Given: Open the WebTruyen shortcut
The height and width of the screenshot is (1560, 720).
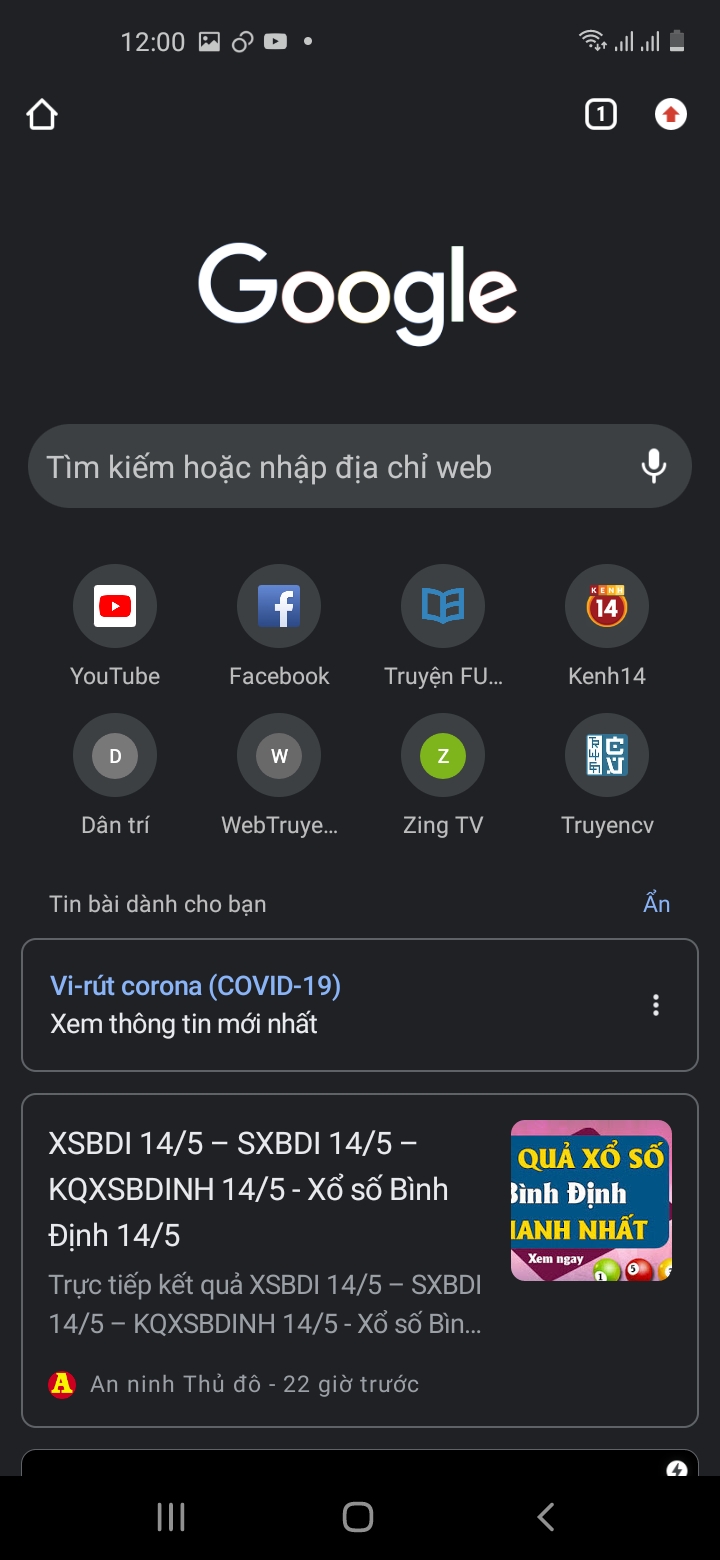Looking at the screenshot, I should (279, 756).
